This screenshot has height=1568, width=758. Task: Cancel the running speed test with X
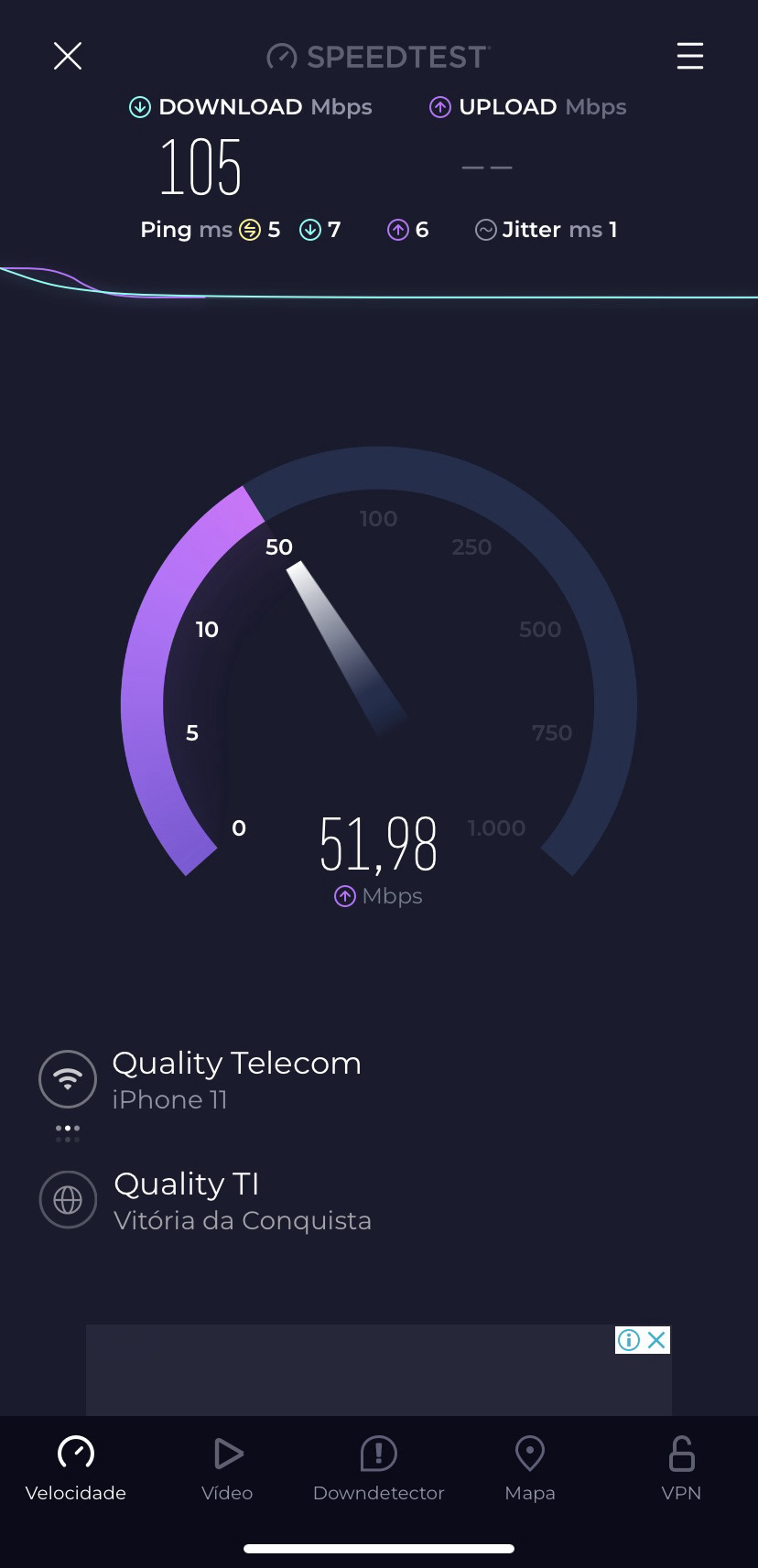click(68, 57)
